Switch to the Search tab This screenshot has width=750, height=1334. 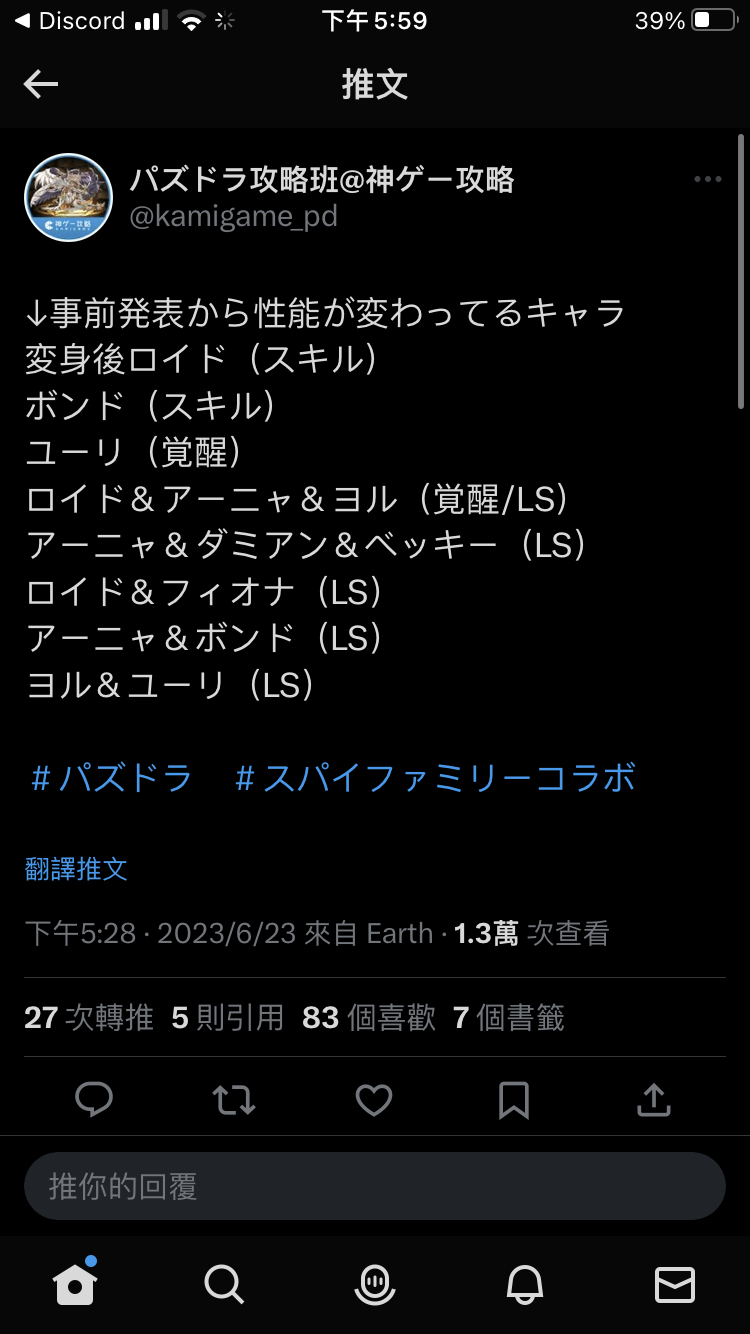click(x=223, y=1284)
